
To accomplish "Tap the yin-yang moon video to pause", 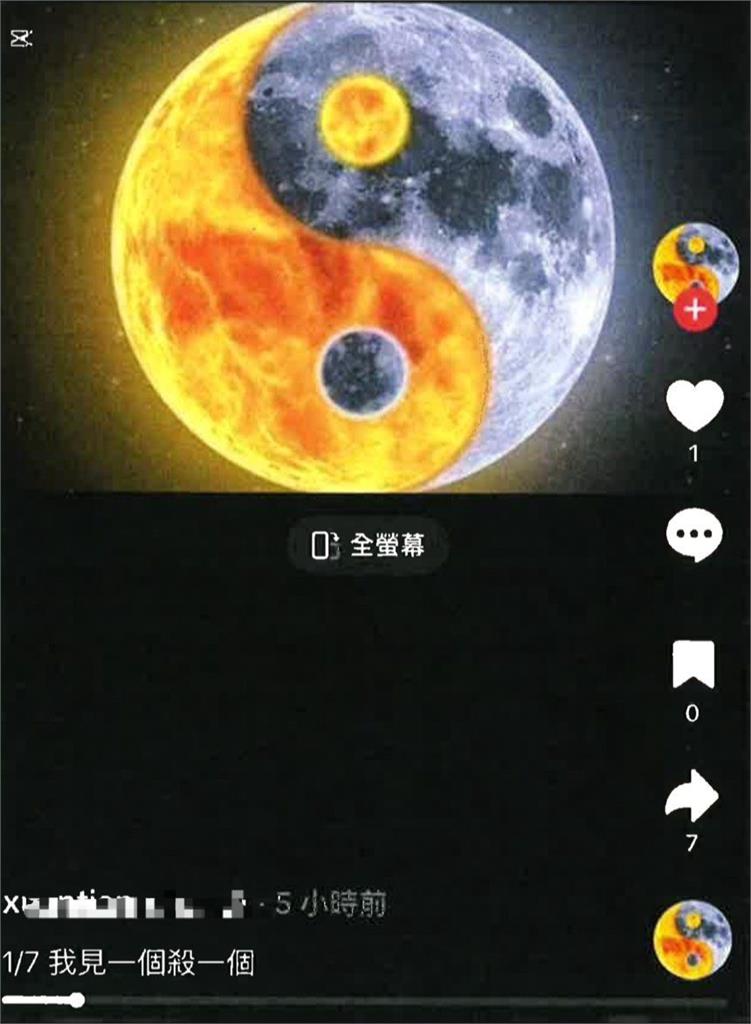I will click(x=360, y=250).
